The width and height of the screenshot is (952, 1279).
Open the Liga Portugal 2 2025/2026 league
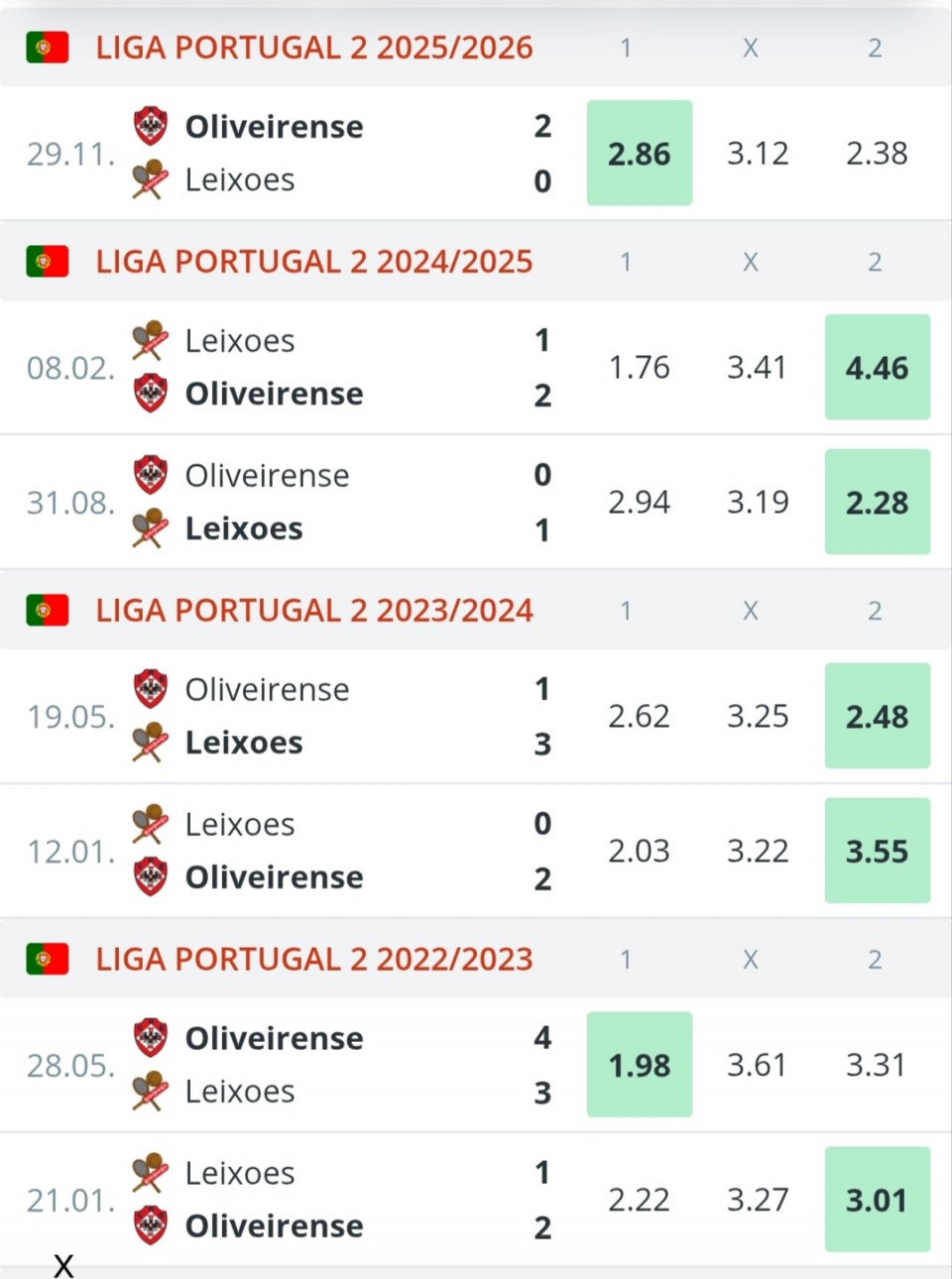point(313,48)
